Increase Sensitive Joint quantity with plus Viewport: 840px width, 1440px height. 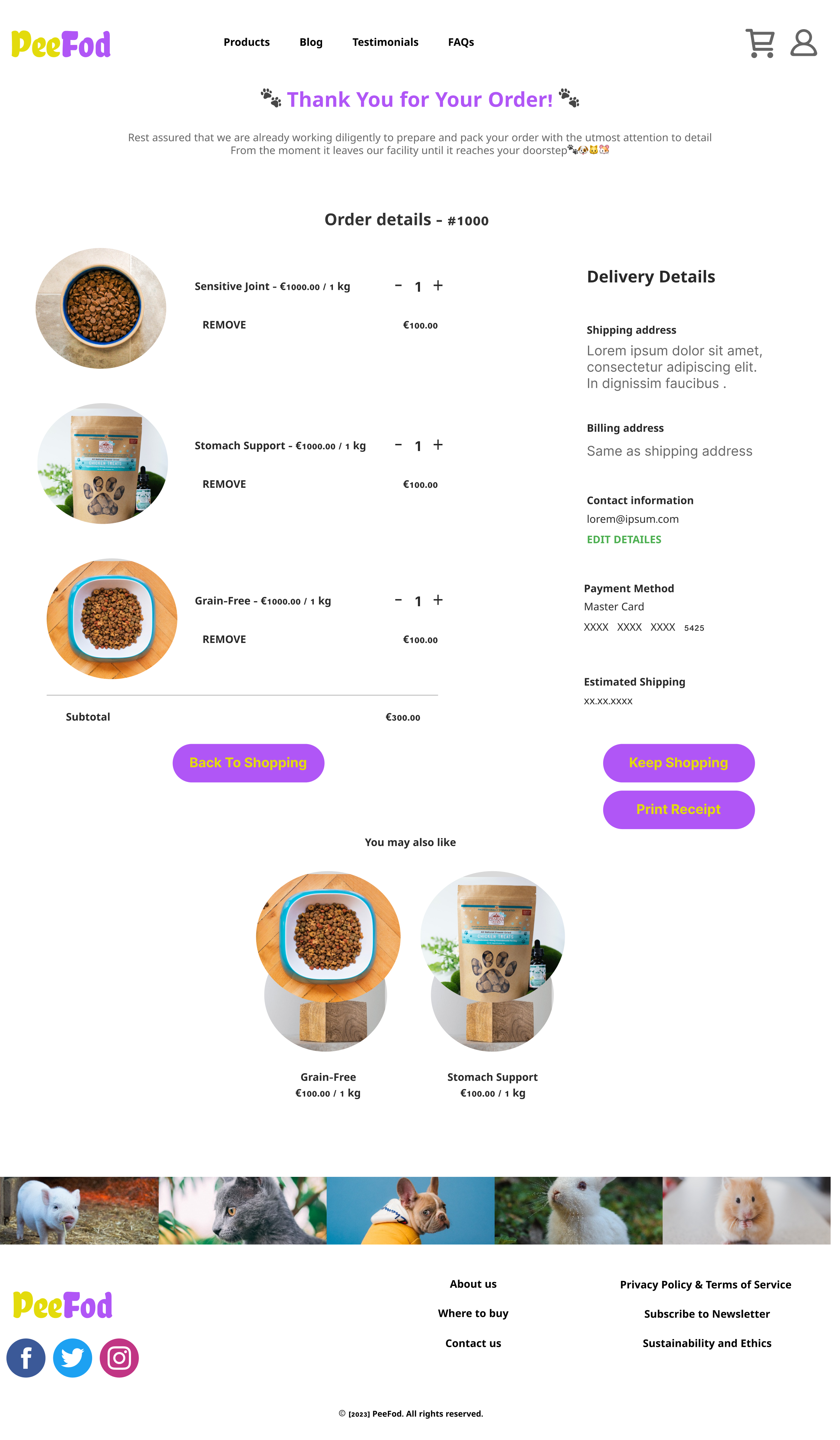point(438,285)
